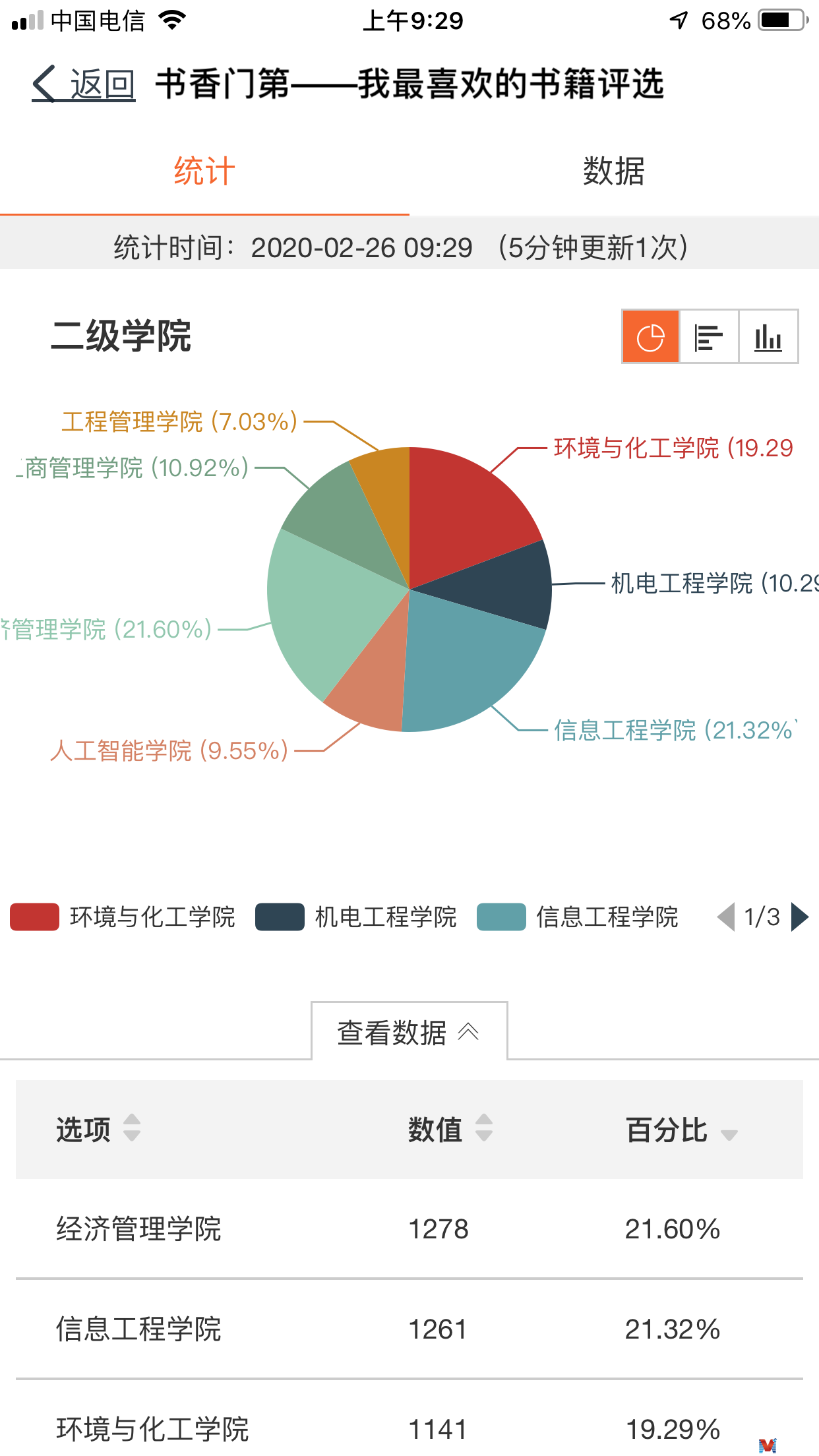
Task: Switch to the 数据 tab
Action: coord(614,171)
